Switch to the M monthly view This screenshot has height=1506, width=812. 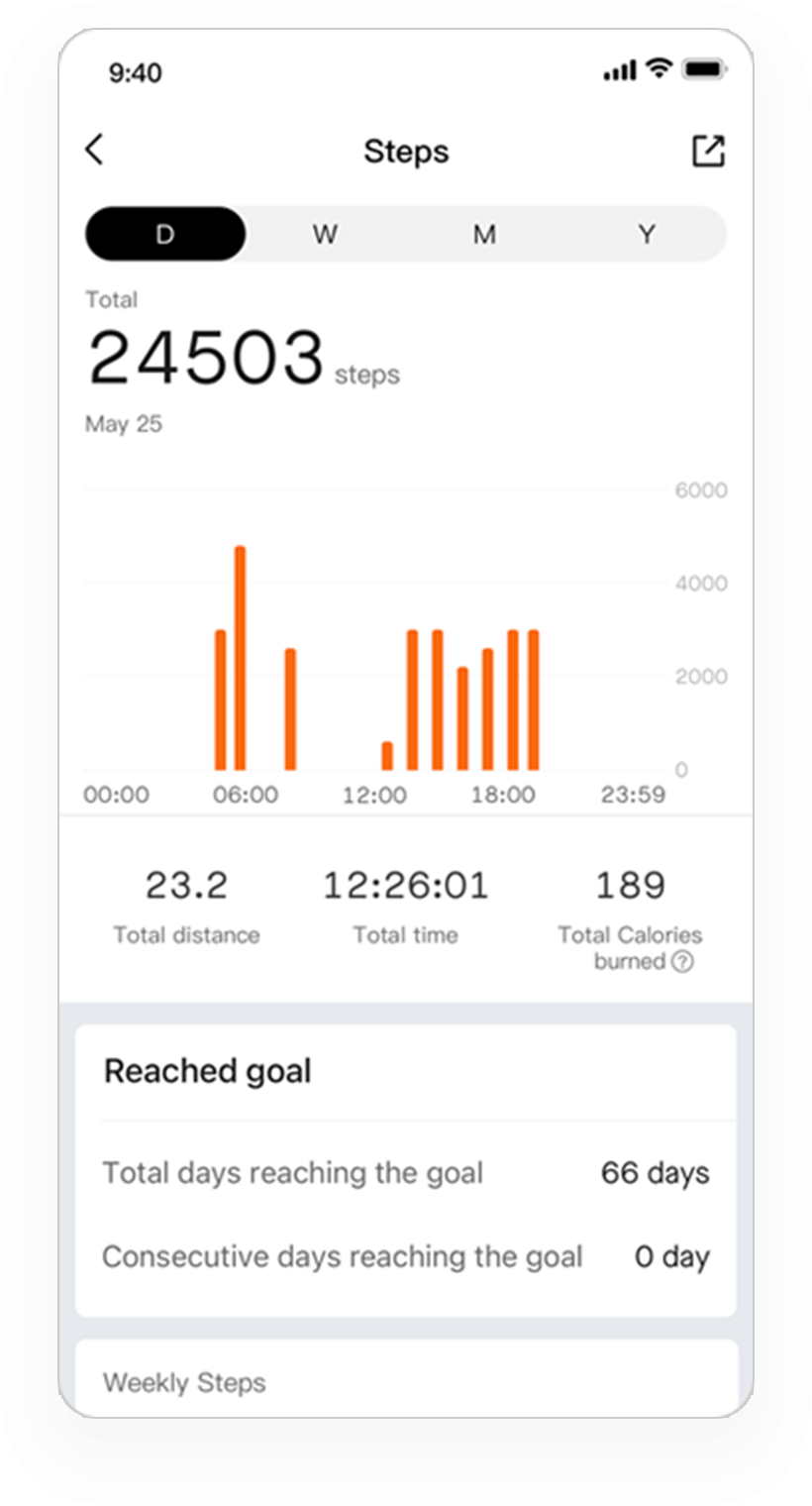[x=484, y=234]
